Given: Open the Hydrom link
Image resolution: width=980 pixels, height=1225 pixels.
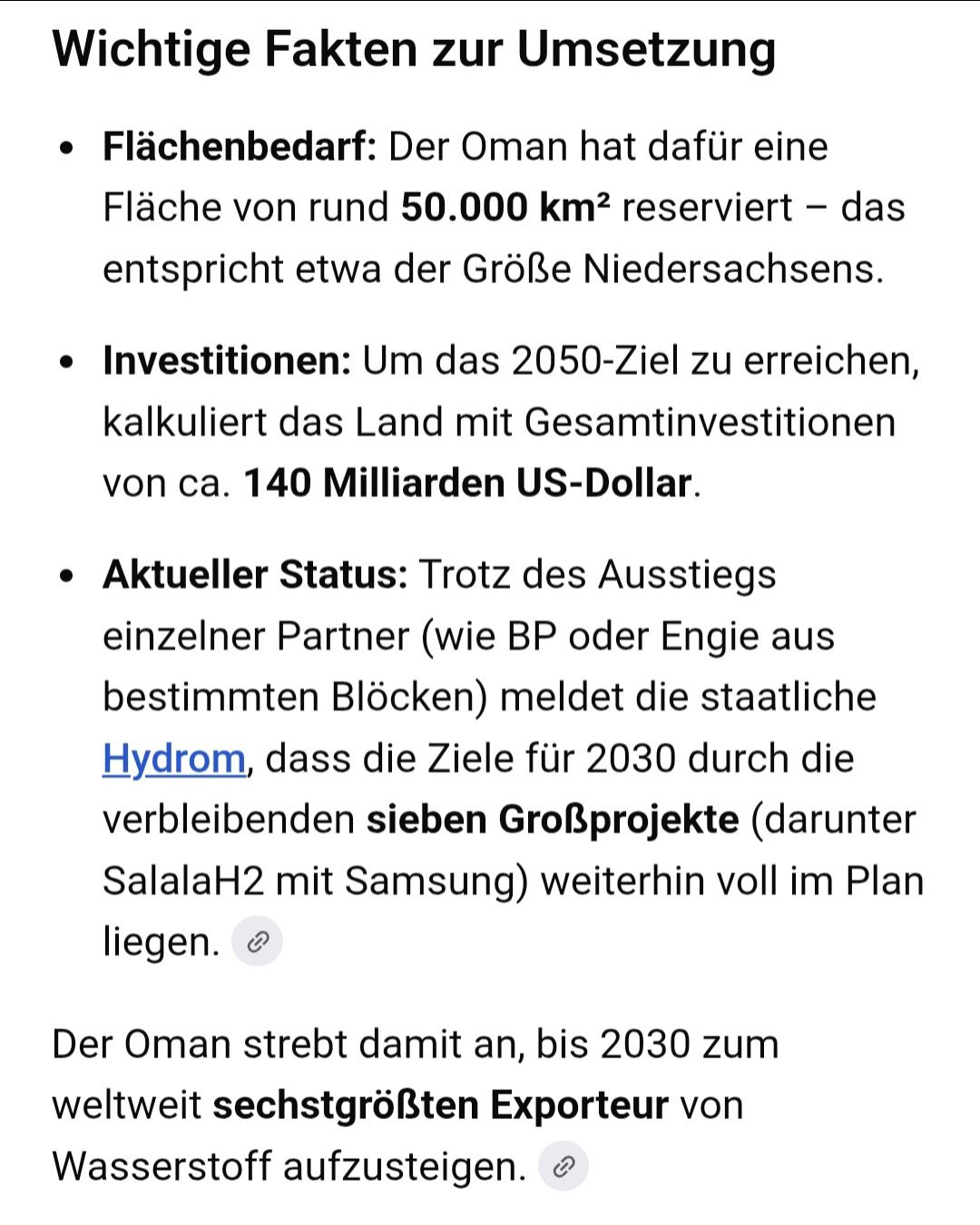Looking at the screenshot, I should coord(173,759).
